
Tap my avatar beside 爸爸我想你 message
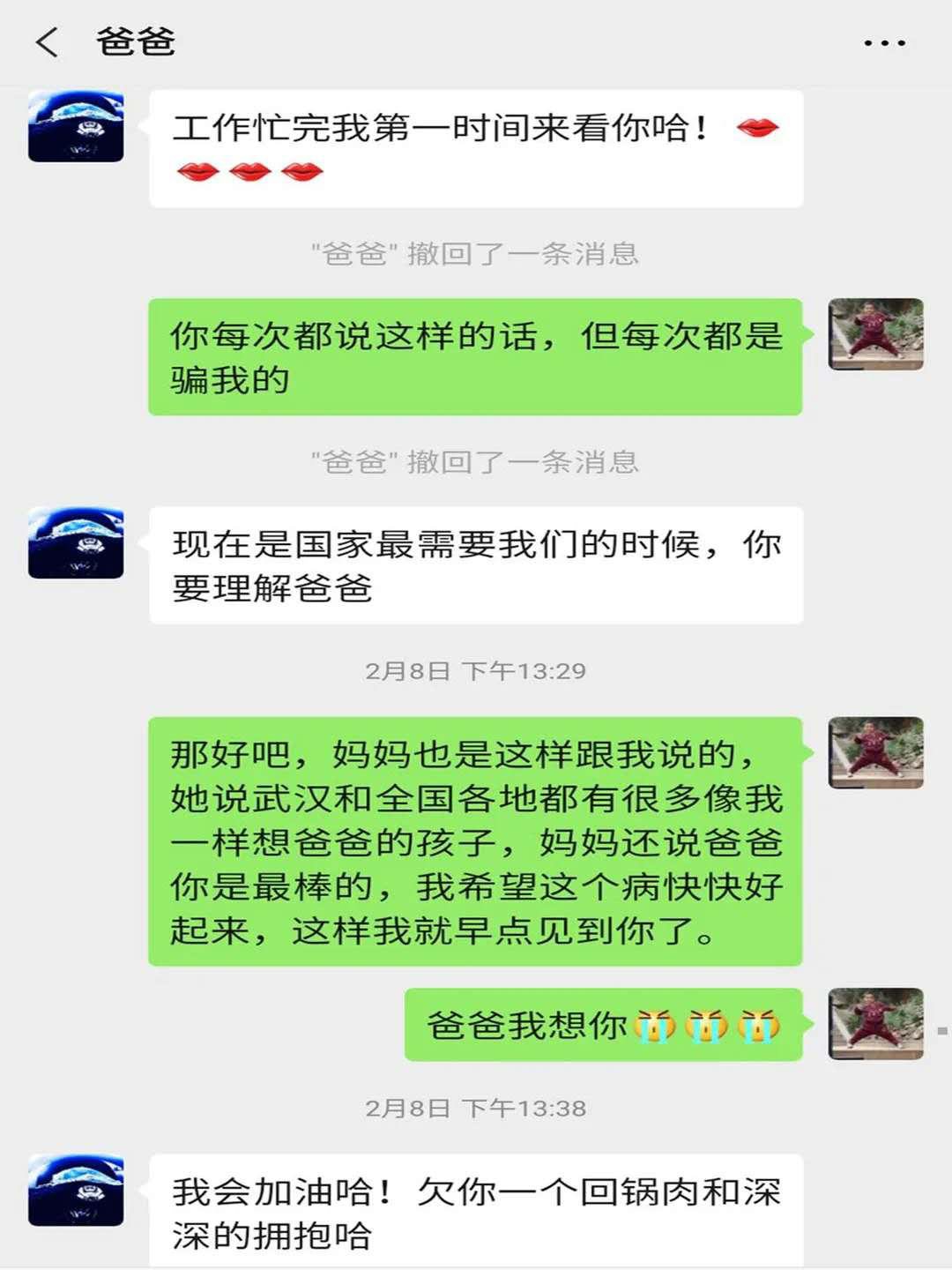[875, 1024]
